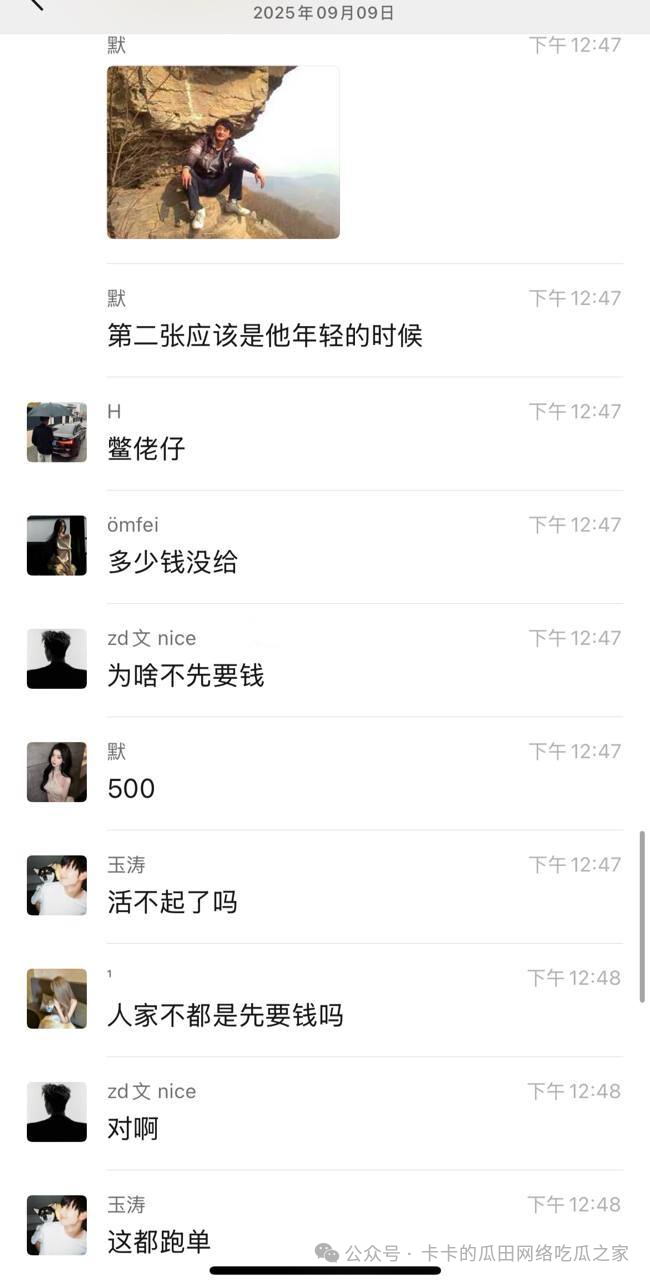Go back using the top-left arrow
The width and height of the screenshot is (650, 1280).
pyautogui.click(x=37, y=6)
